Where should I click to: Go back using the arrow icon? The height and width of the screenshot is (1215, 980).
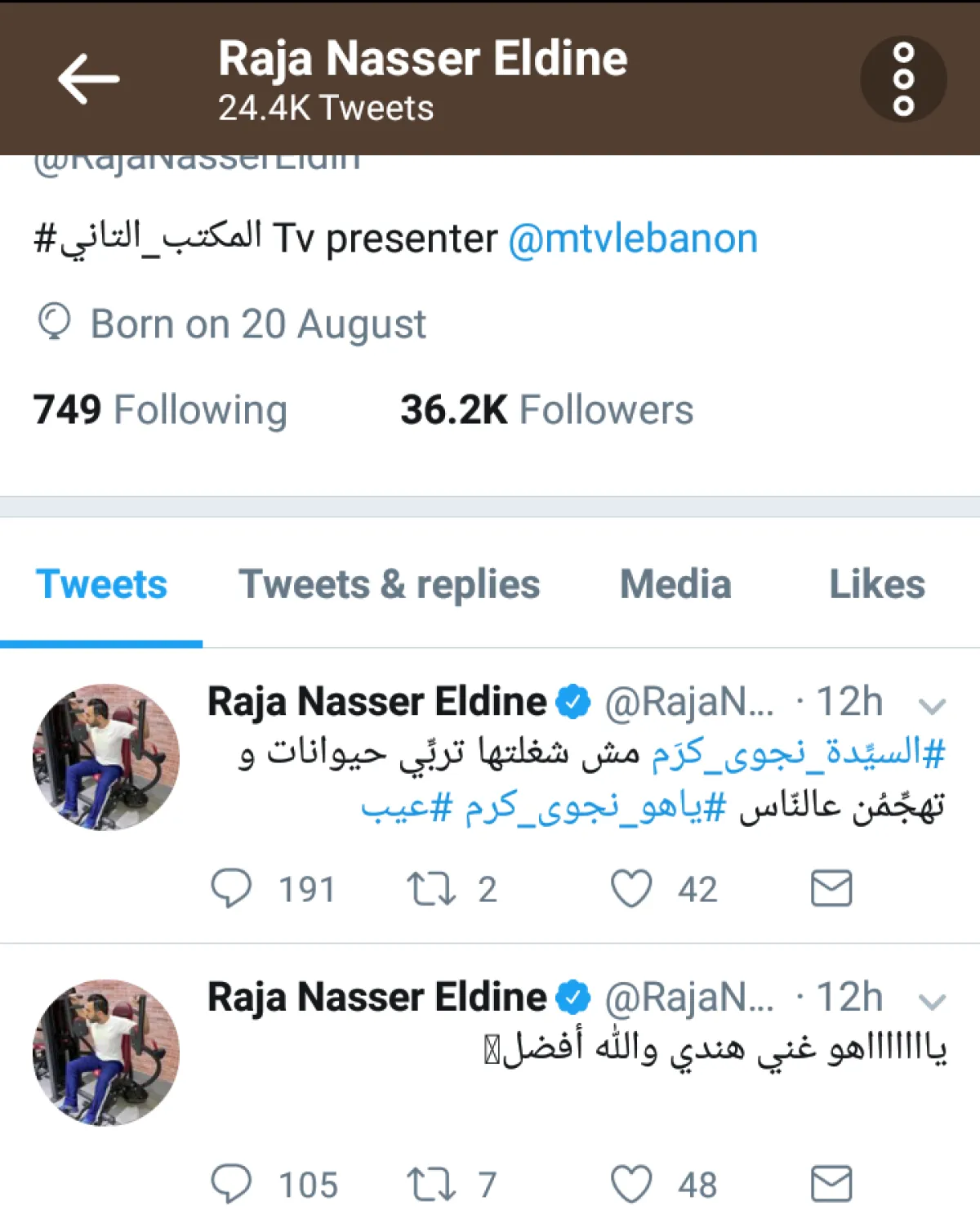[88, 78]
